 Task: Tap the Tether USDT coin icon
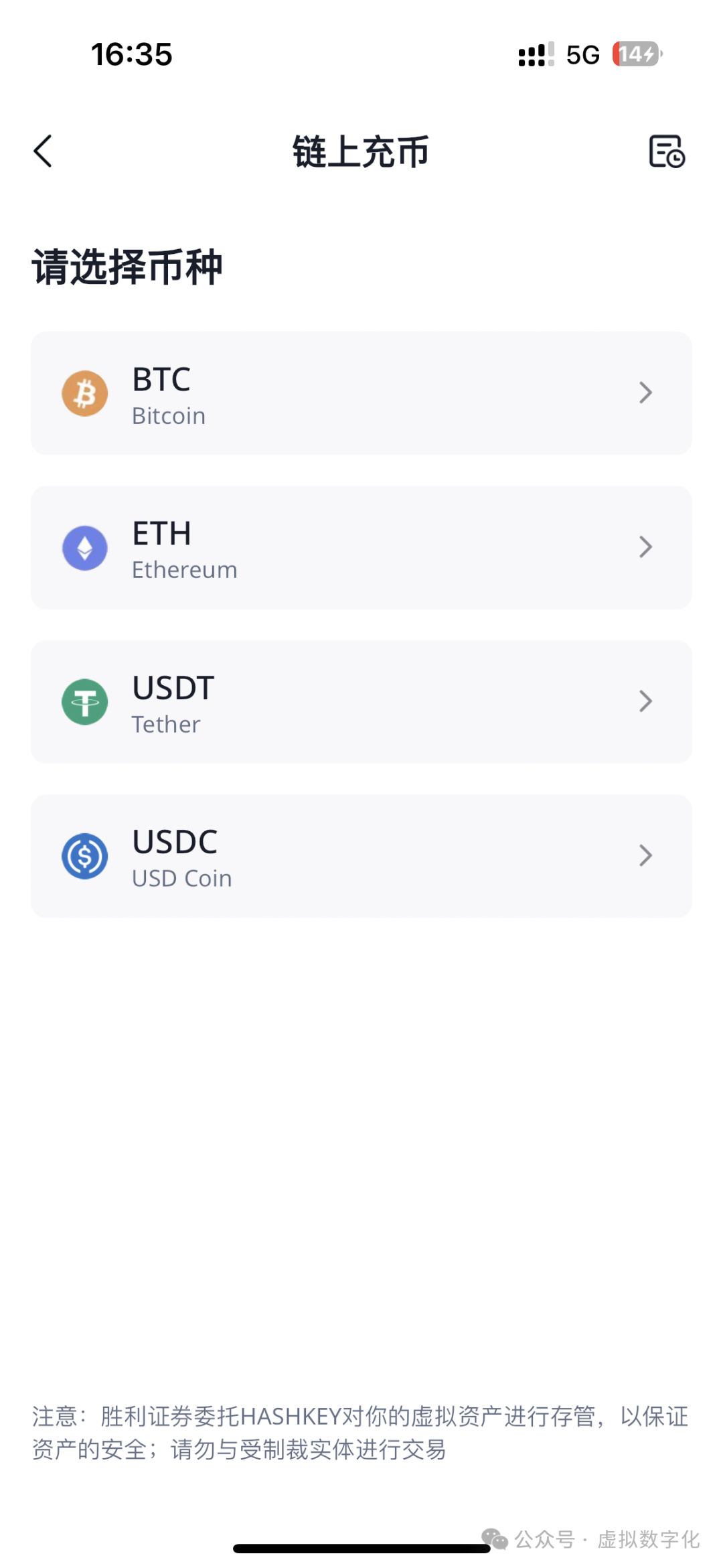(x=84, y=702)
